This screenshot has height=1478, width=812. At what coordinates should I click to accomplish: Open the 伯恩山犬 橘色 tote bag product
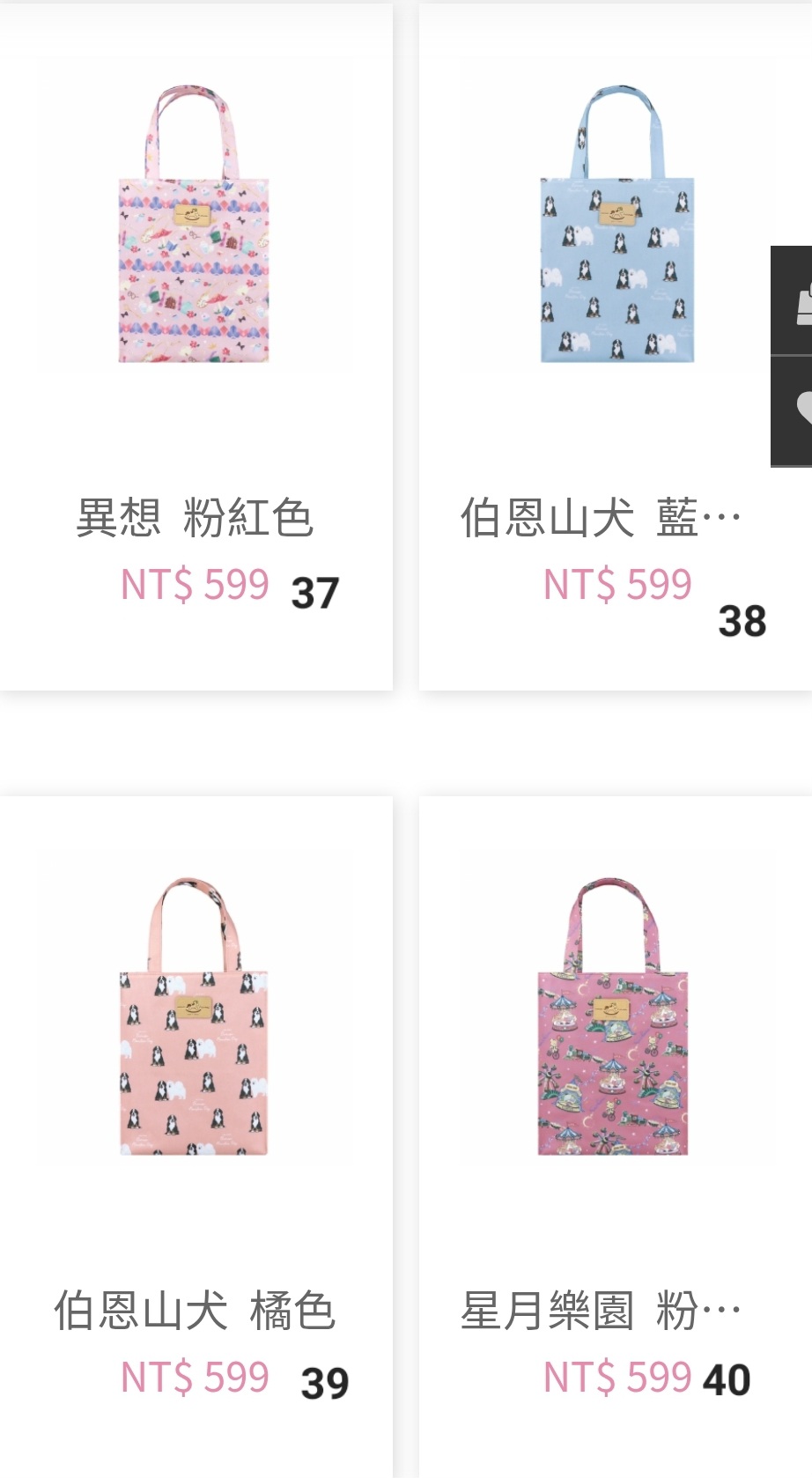click(x=196, y=1136)
